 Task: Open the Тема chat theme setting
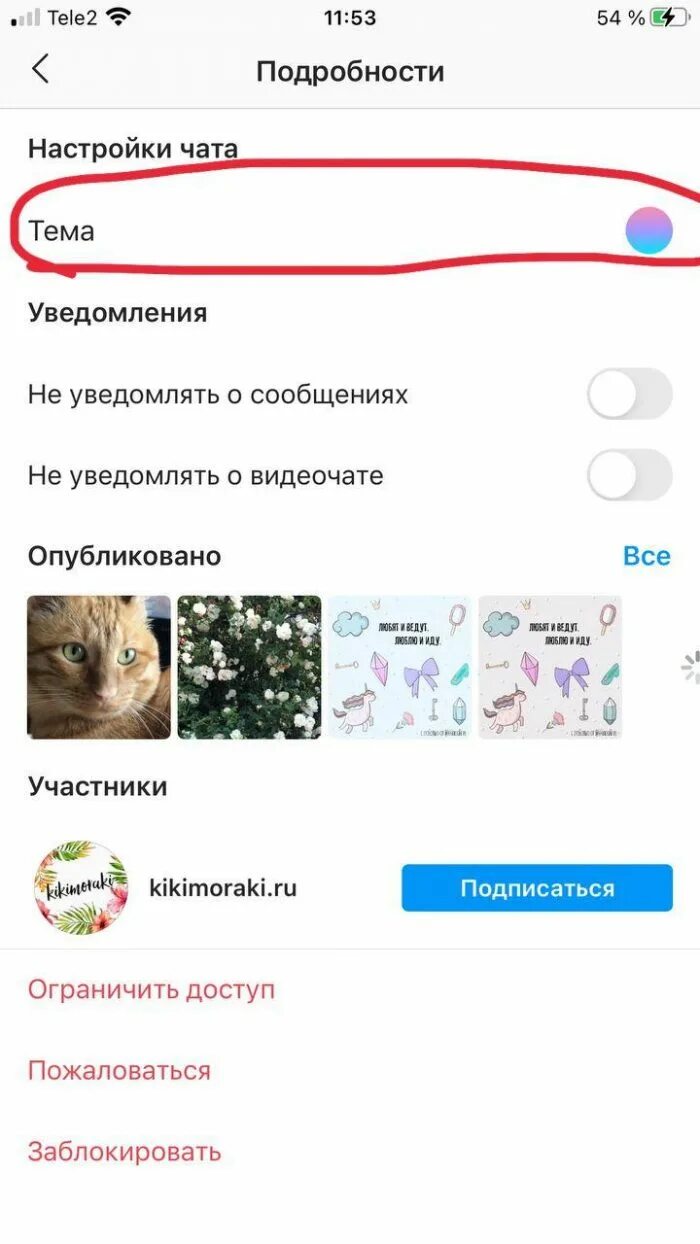[x=349, y=231]
